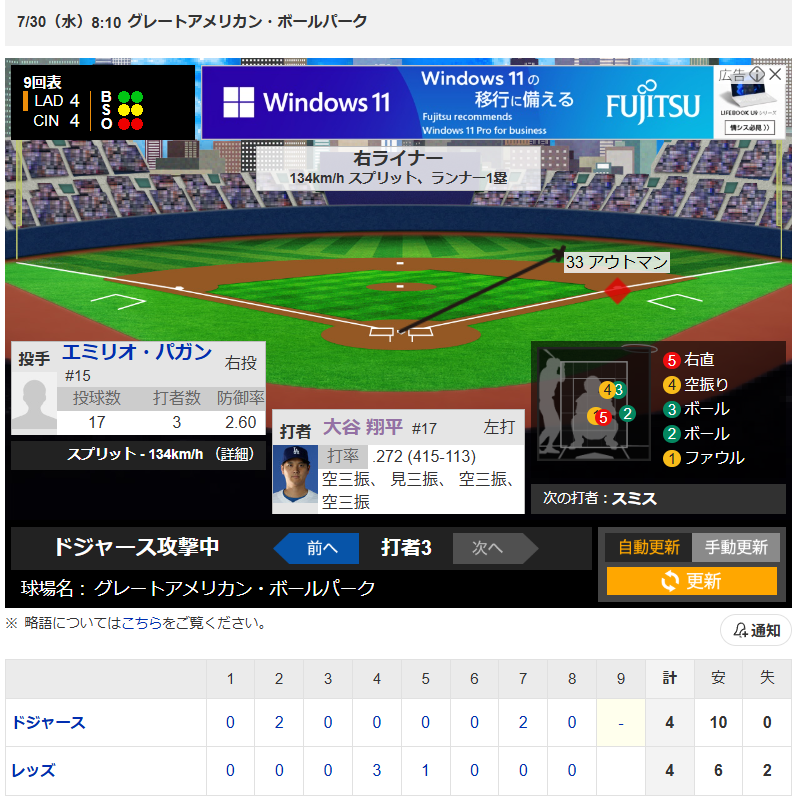Image resolution: width=799 pixels, height=796 pixels.
Task: Open ad info icon next to 広告
Action: (x=757, y=75)
